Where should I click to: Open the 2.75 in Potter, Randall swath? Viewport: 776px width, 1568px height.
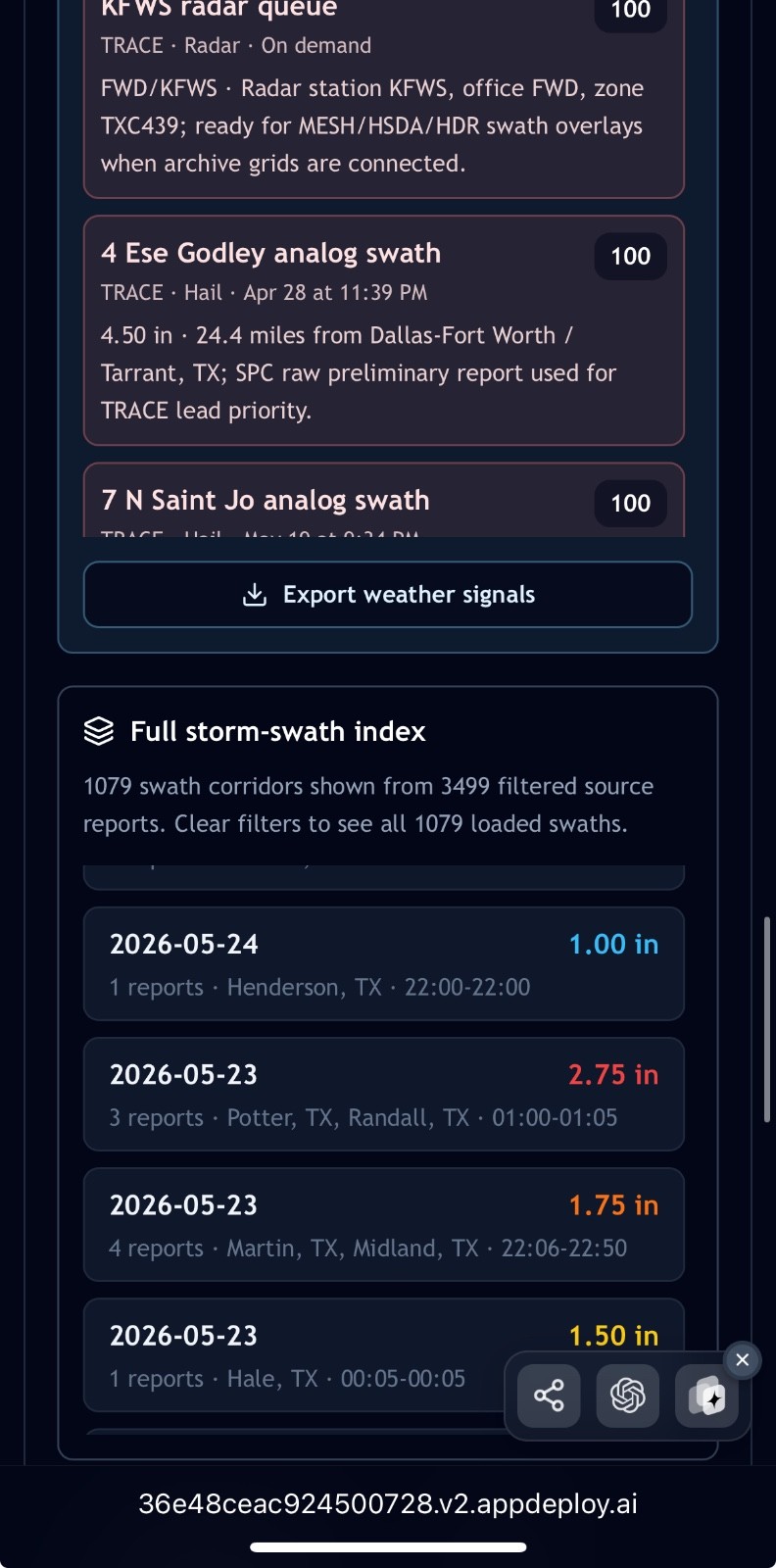(384, 1094)
